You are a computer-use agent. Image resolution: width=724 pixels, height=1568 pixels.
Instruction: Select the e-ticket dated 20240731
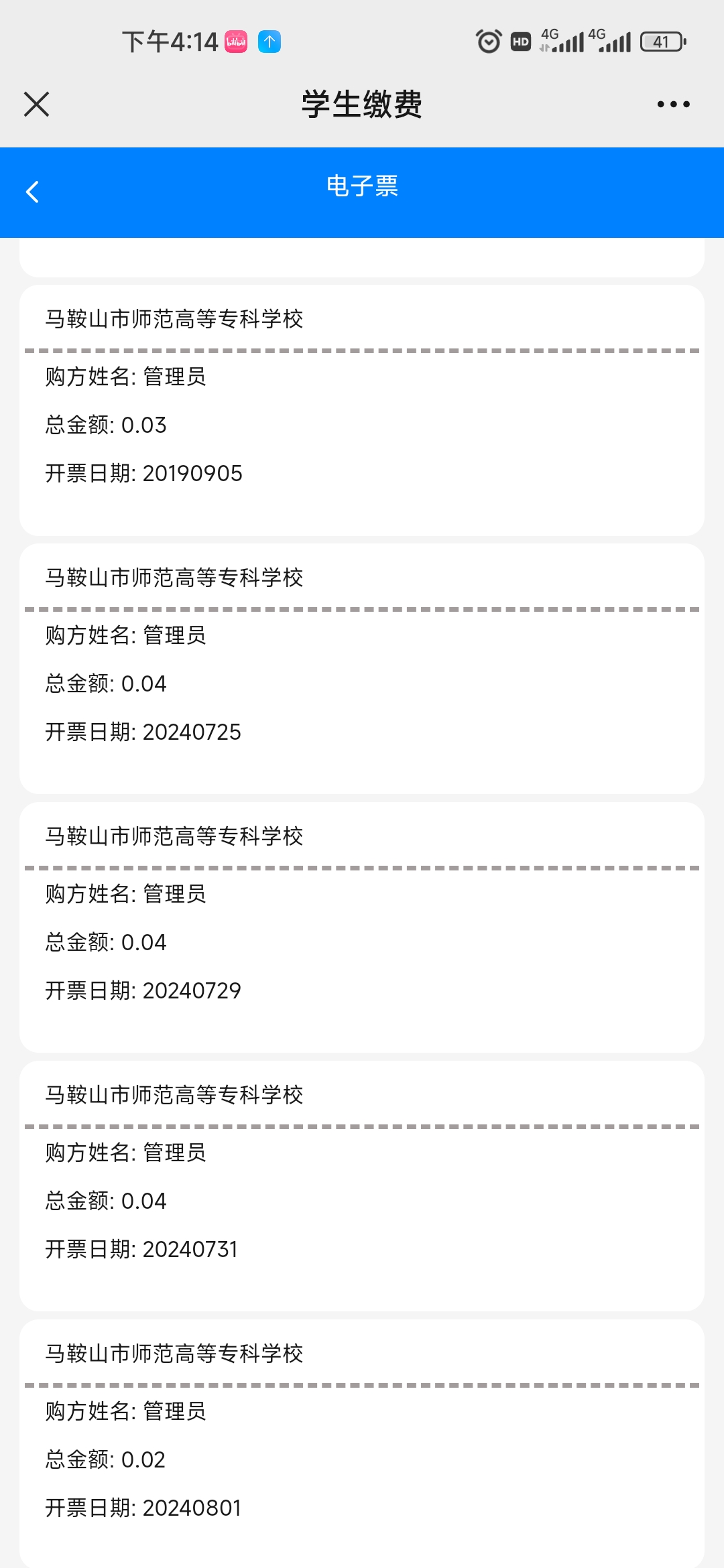pos(362,1186)
